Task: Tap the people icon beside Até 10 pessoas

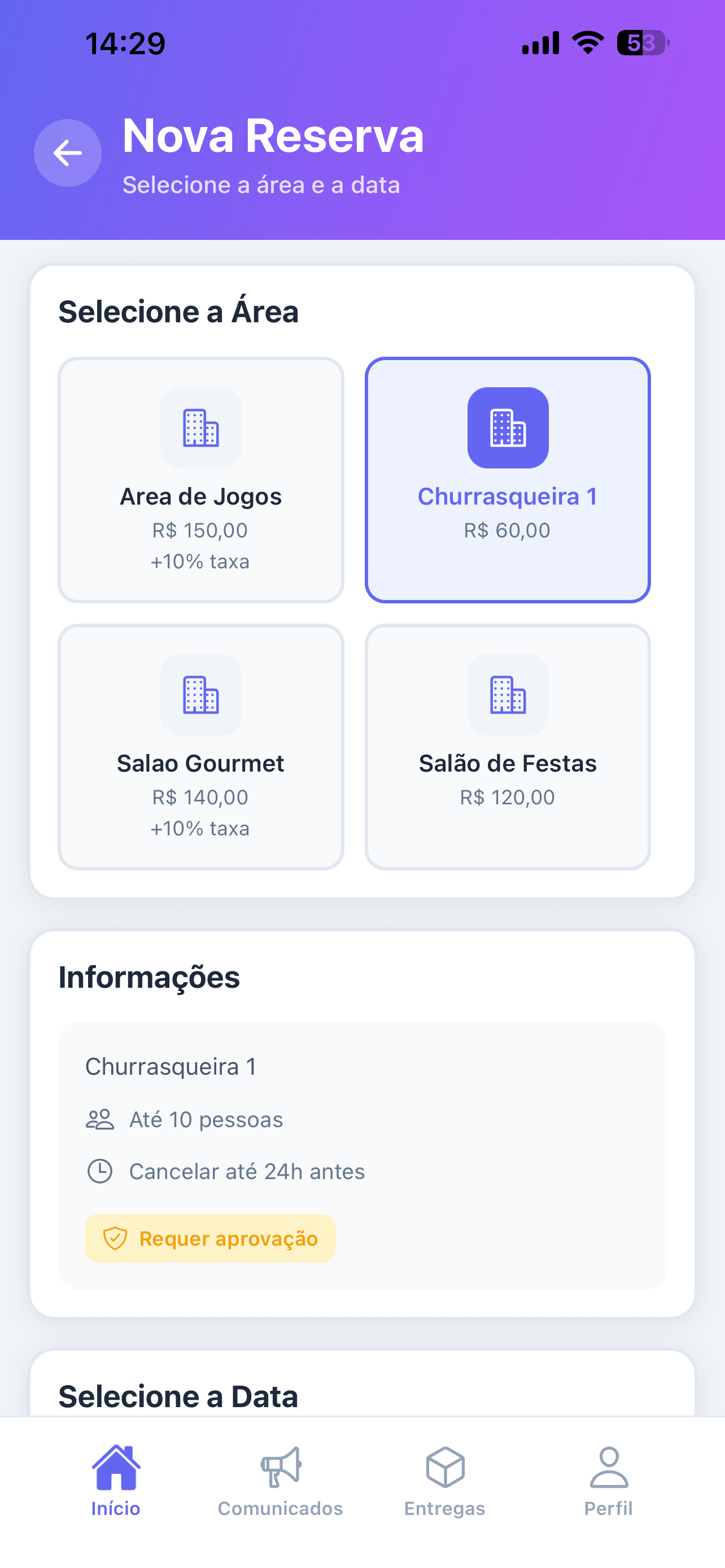Action: pos(101,1119)
